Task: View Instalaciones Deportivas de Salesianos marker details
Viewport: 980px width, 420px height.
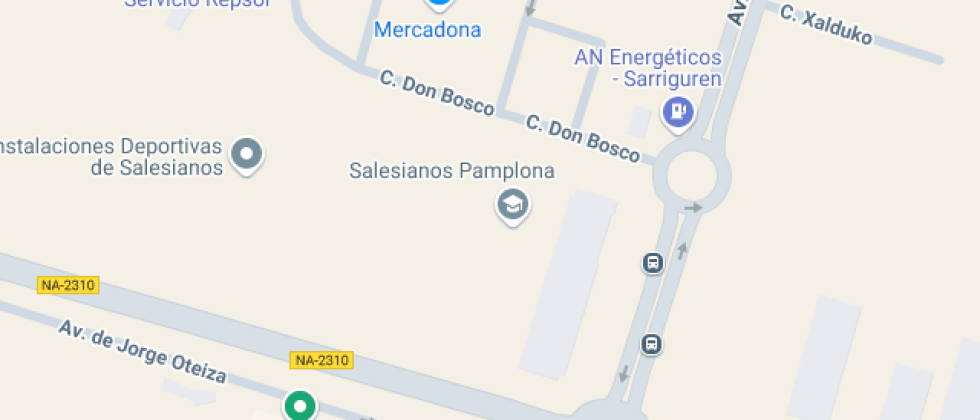Action: pos(246,155)
